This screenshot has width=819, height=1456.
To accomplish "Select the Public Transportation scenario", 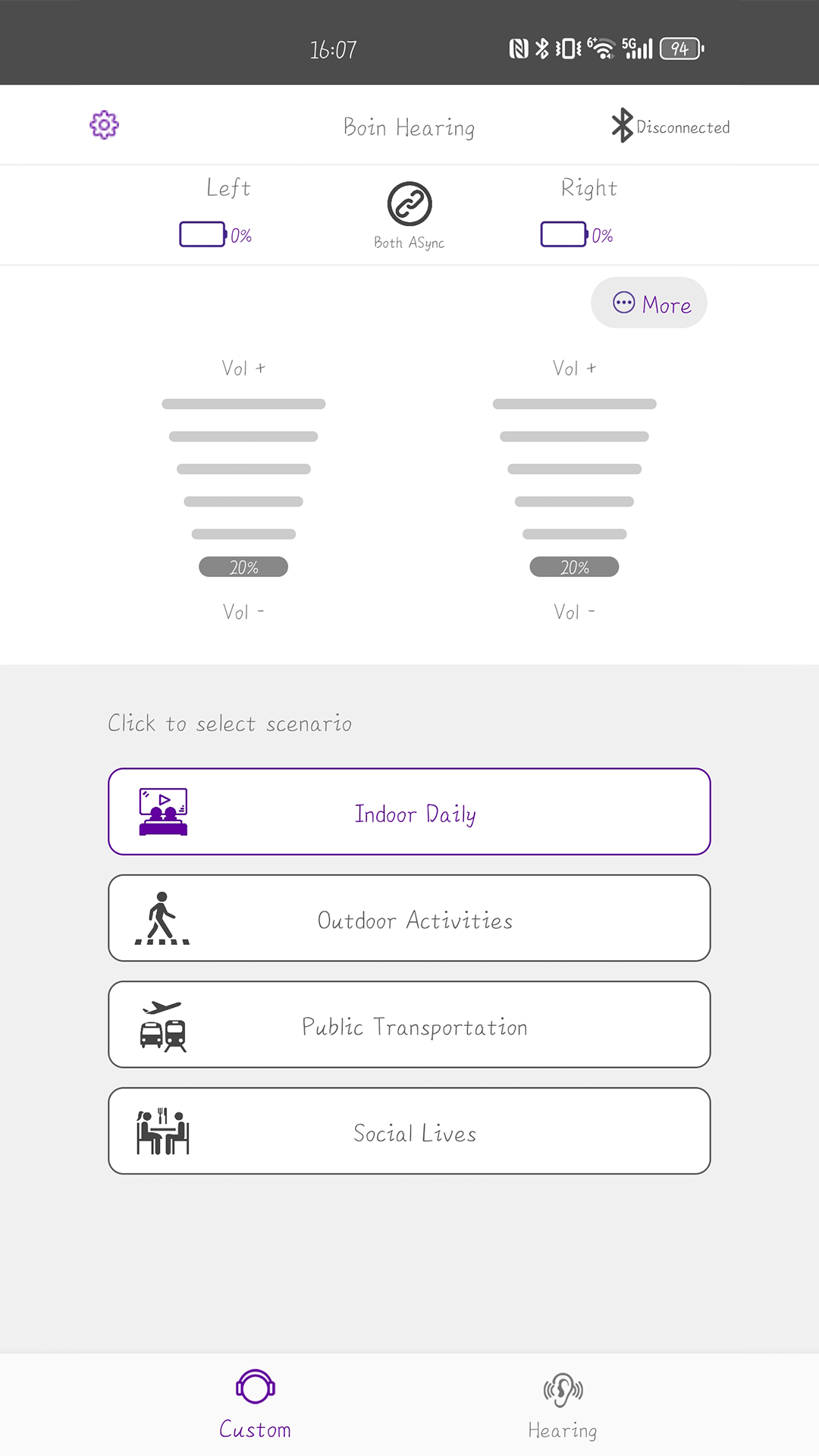I will pyautogui.click(x=409, y=1025).
